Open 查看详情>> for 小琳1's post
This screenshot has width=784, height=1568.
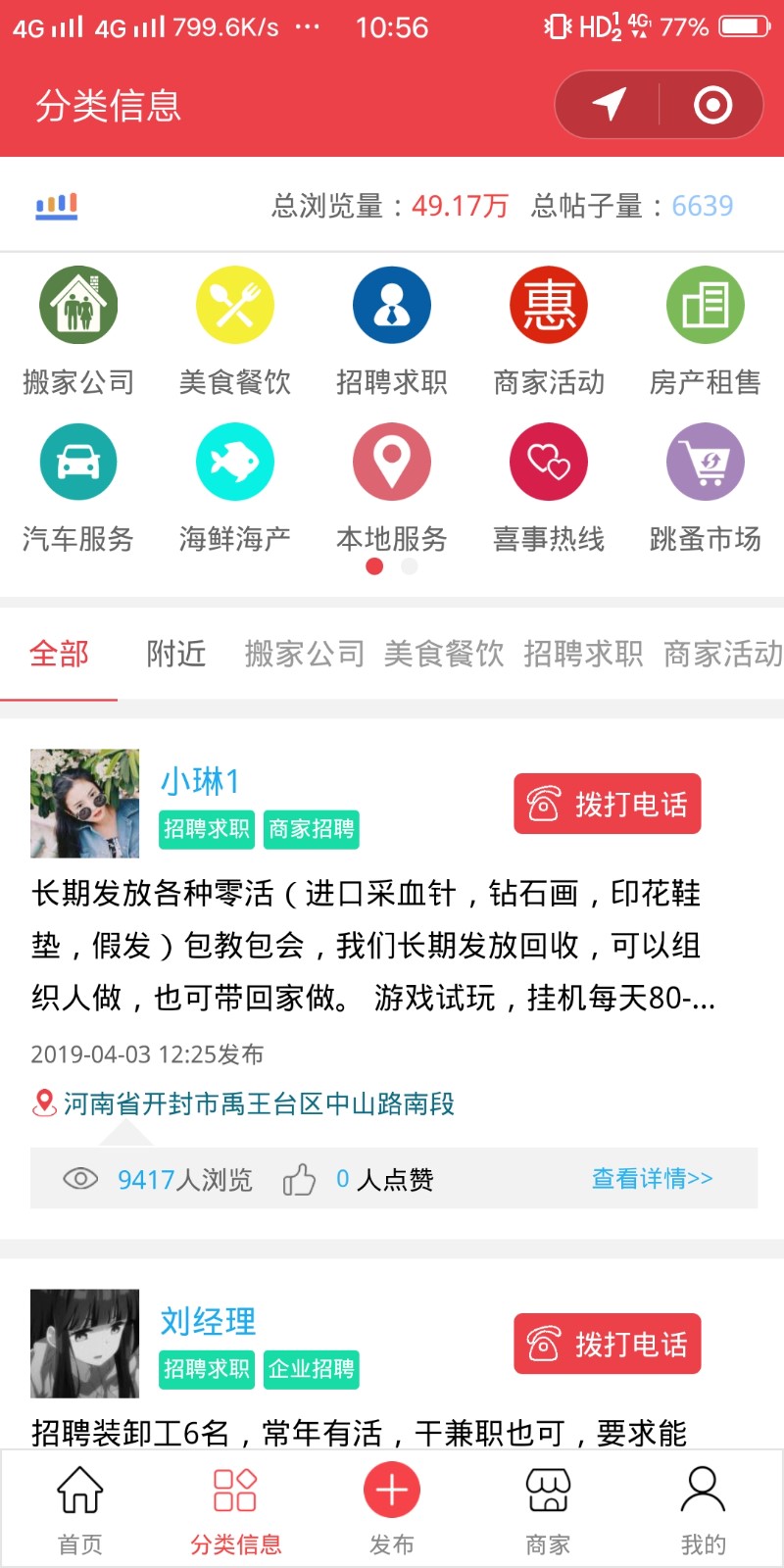(x=652, y=1179)
